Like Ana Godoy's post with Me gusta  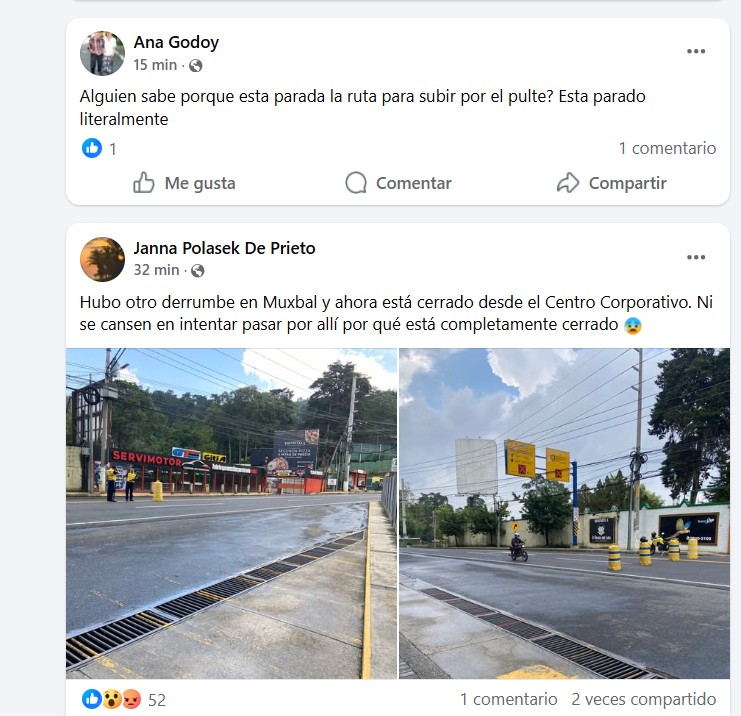(185, 183)
